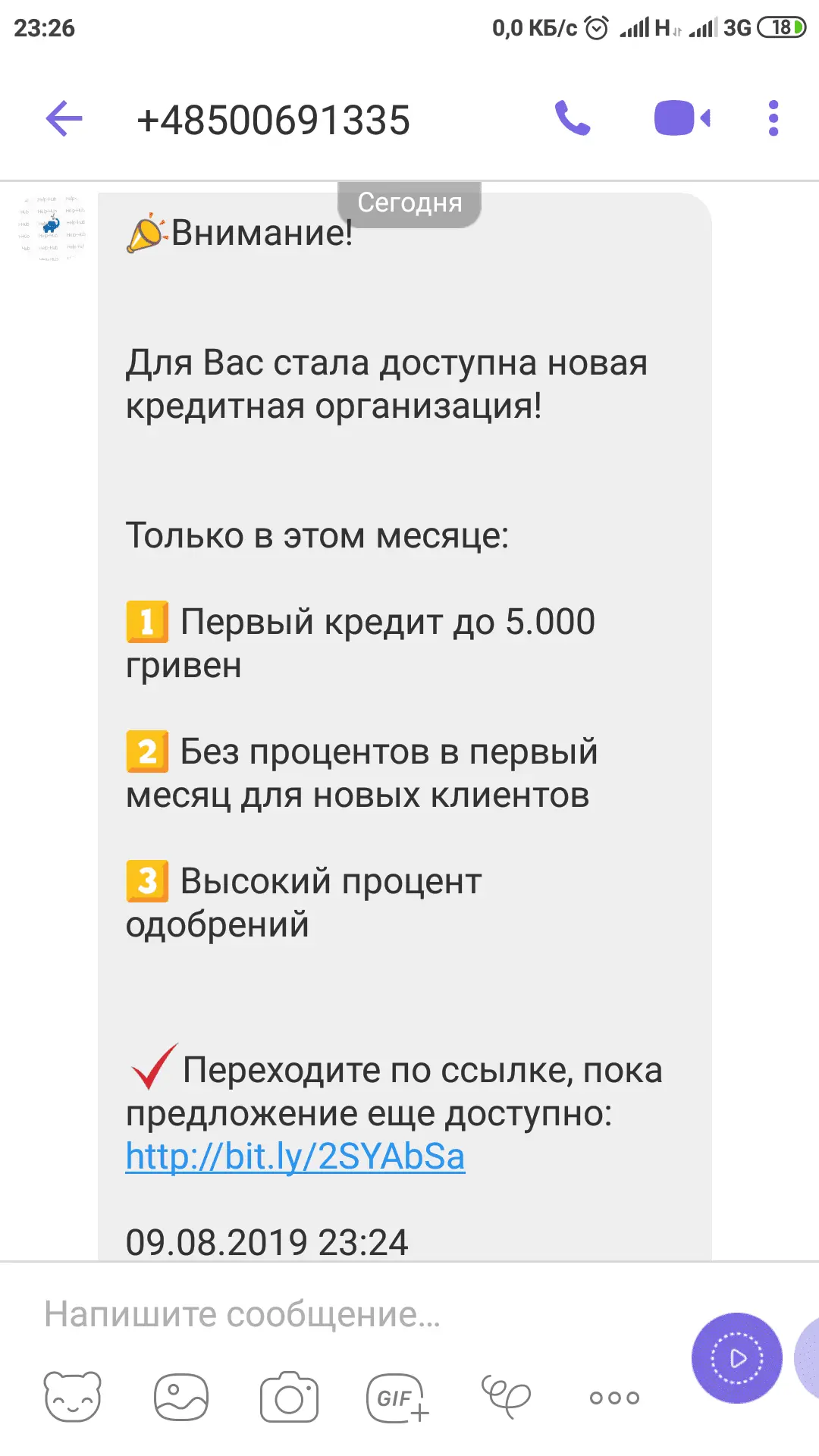
Task: Open the three-dot overflow menu
Action: (773, 119)
